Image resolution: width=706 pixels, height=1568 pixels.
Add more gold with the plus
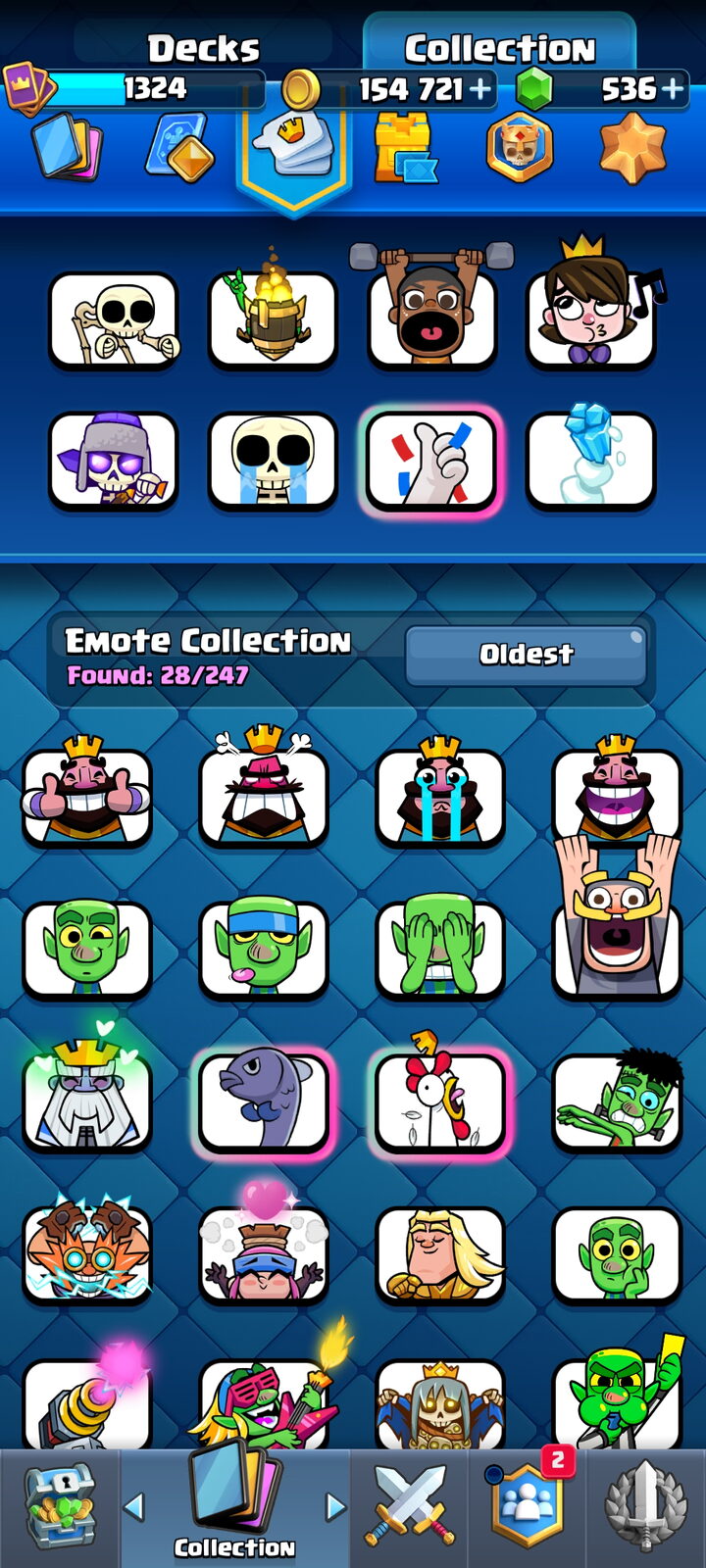[x=480, y=89]
